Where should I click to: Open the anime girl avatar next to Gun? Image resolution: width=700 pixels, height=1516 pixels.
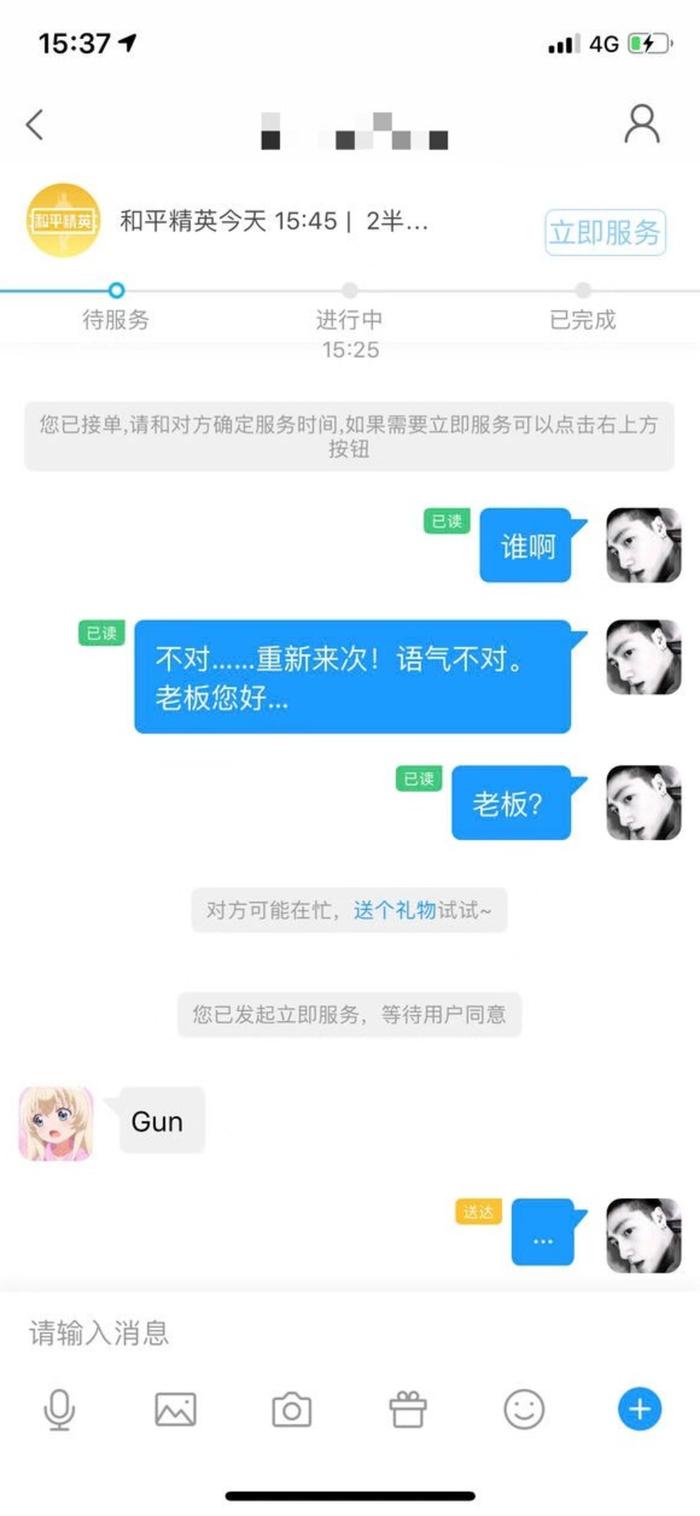coord(56,1124)
